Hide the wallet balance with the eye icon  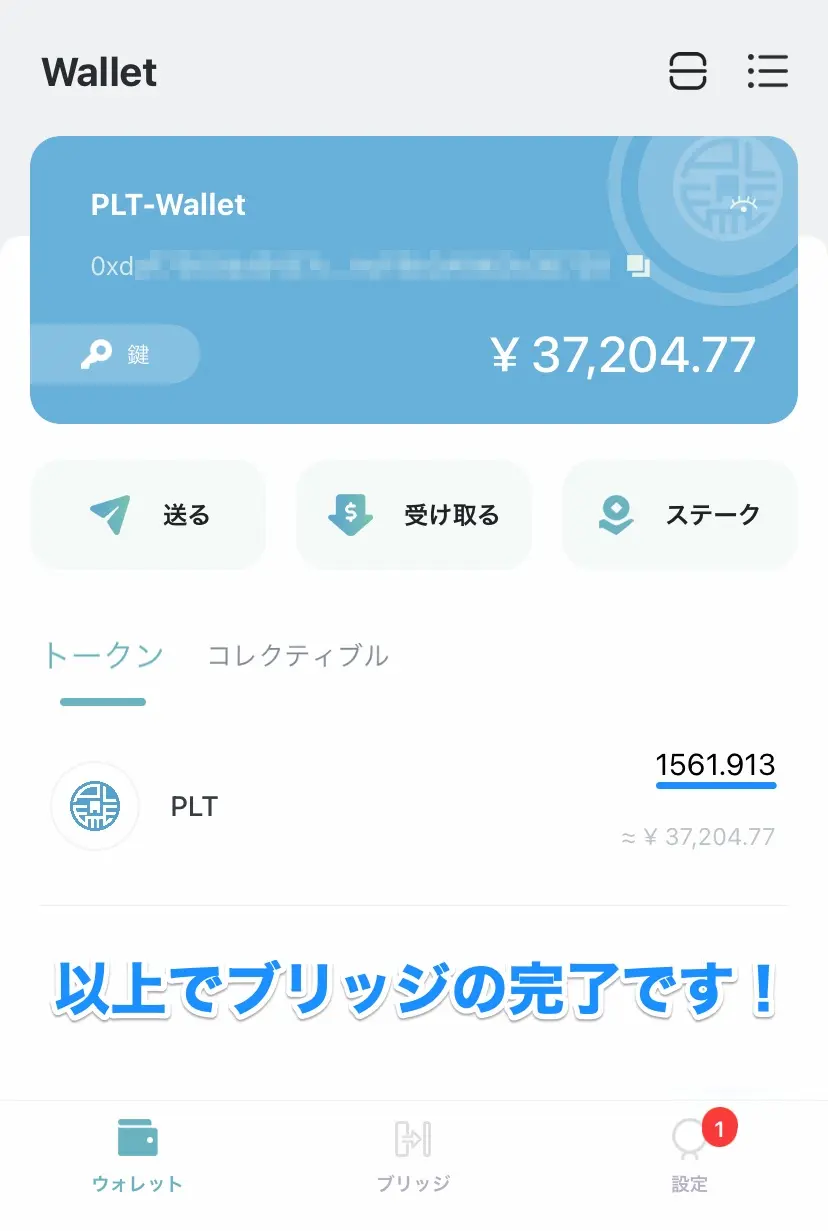point(742,205)
